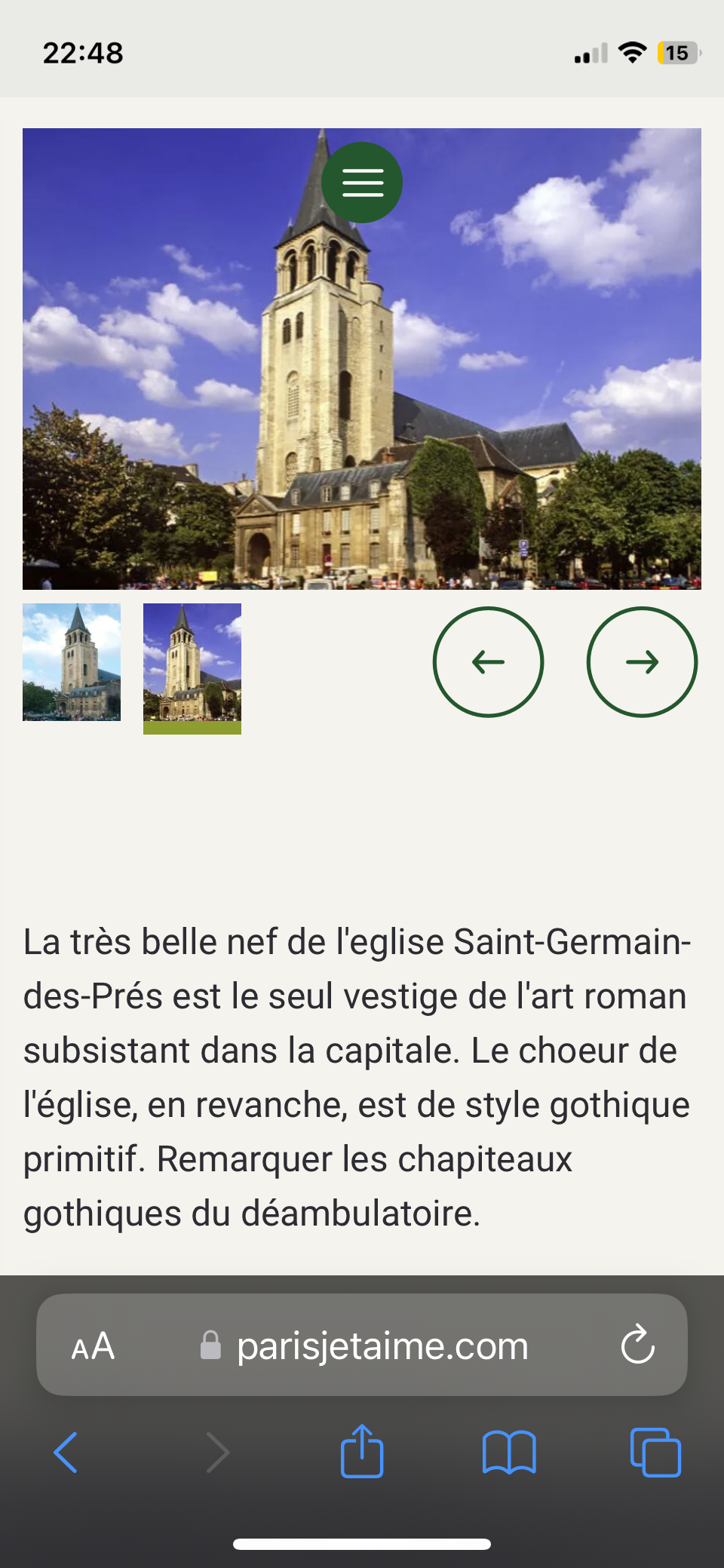Show all open tabs
Image resolution: width=724 pixels, height=1568 pixels.
(655, 1452)
